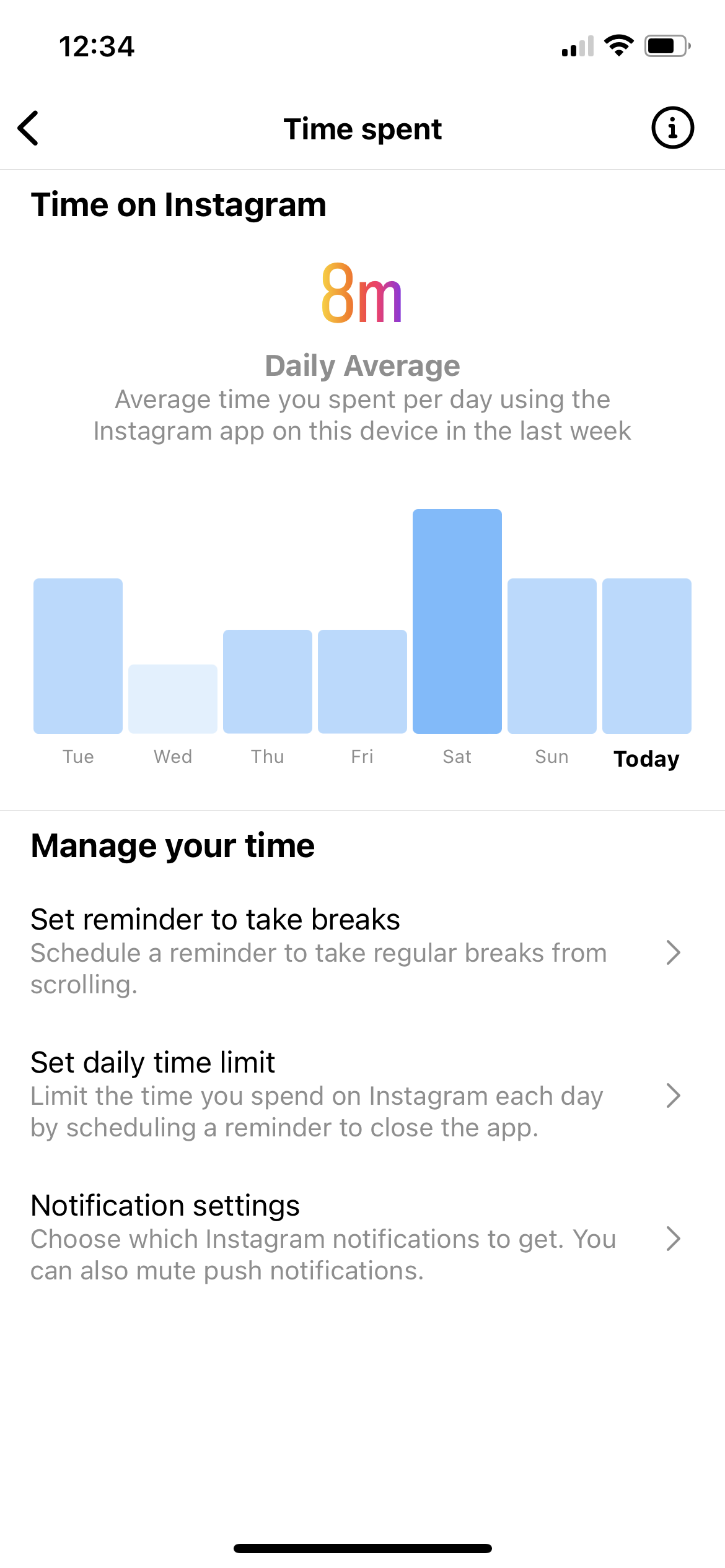Tap the Thu usage bar
725x1568 pixels.
pos(268,681)
